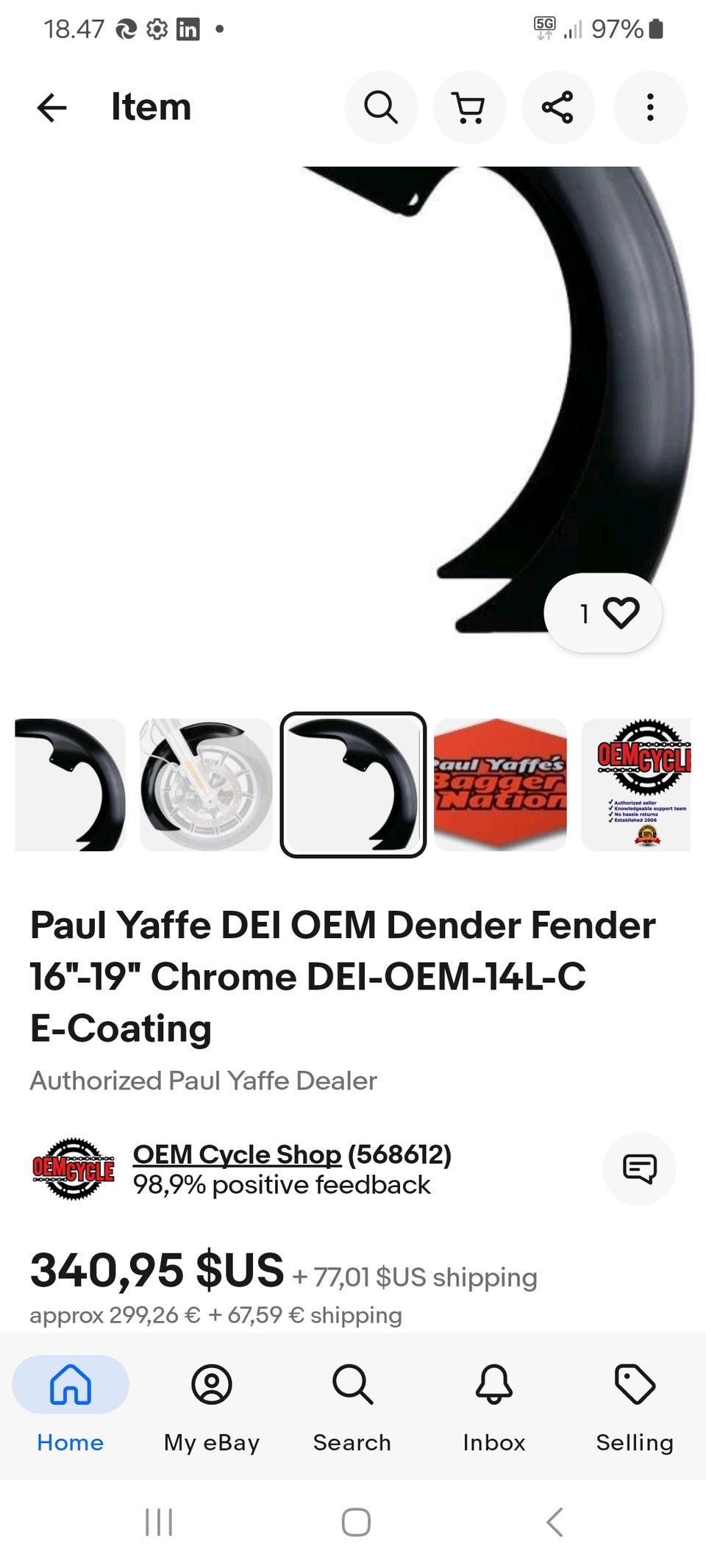Add item to watchlist with heart button
Viewport: 706px width, 1568px height.
coord(603,612)
